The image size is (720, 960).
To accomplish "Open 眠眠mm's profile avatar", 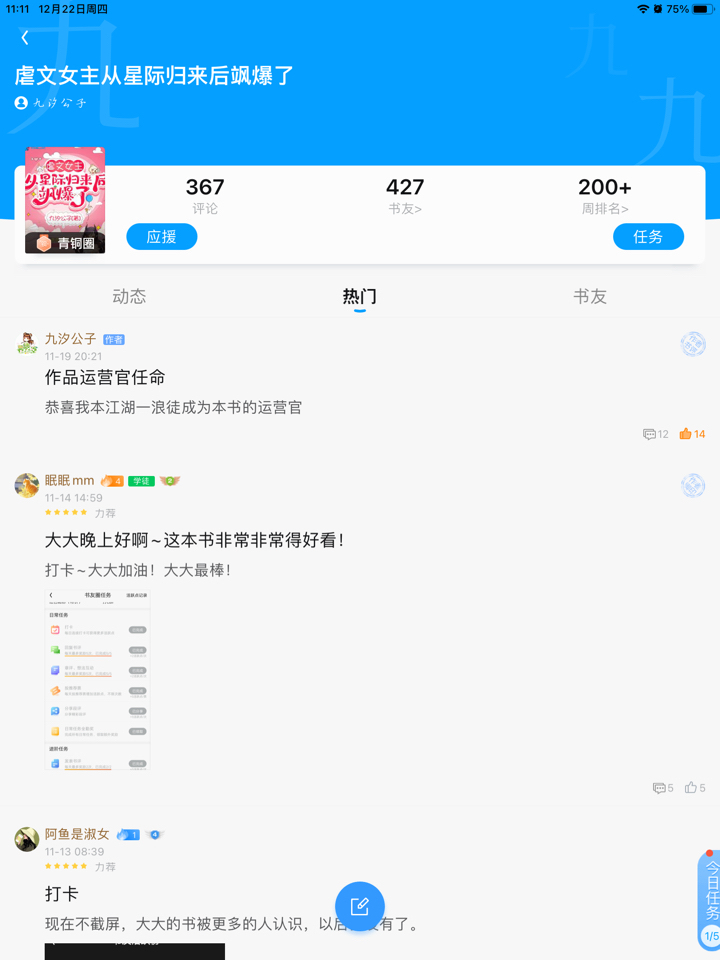I will [x=26, y=486].
